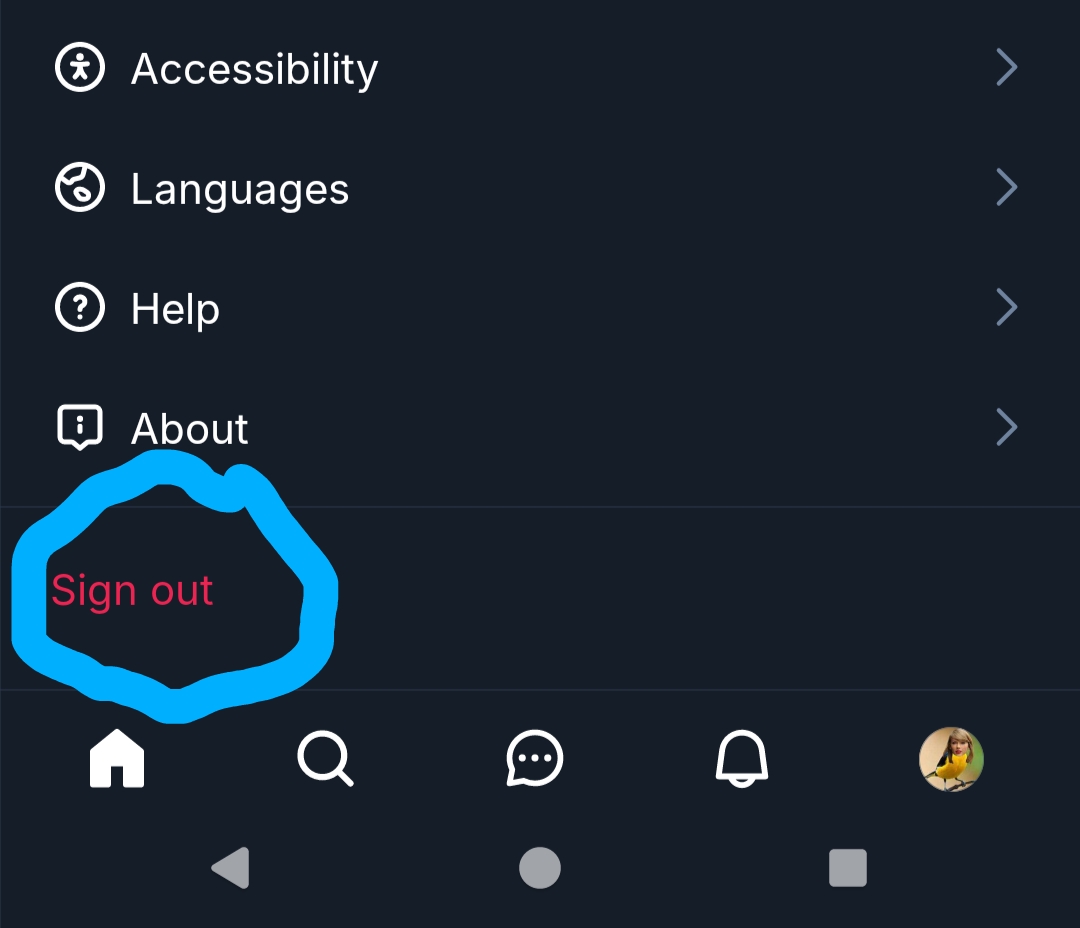Open the Help row
This screenshot has height=928, width=1080.
(x=175, y=309)
